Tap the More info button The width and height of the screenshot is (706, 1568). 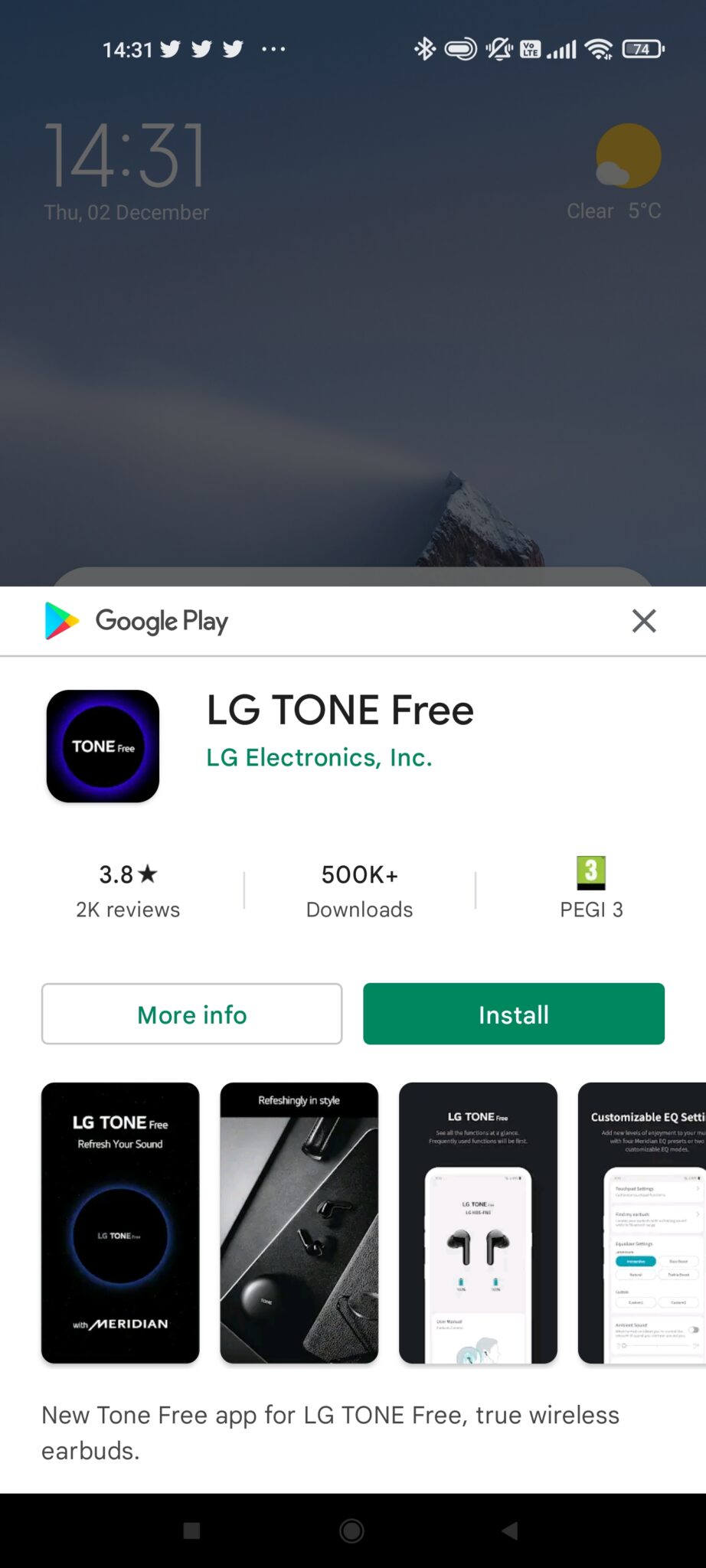[191, 1014]
